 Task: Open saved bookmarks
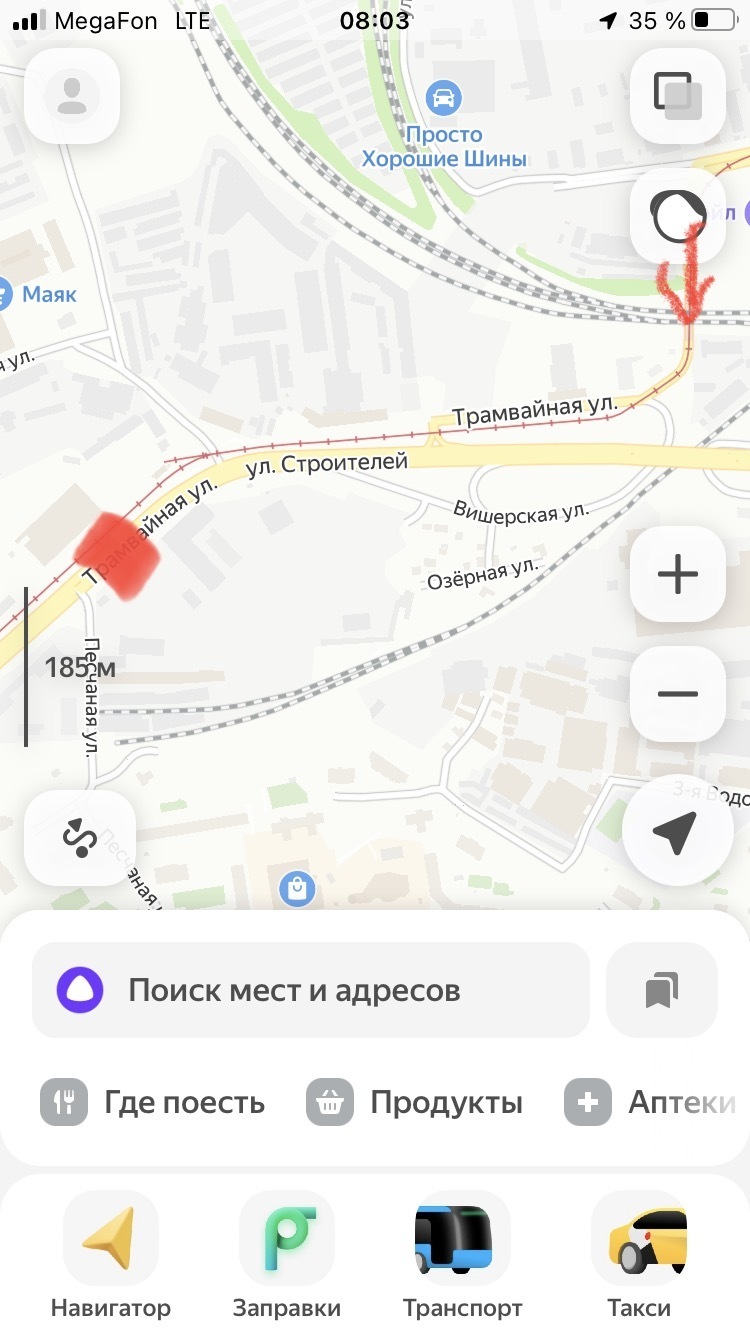pos(661,990)
